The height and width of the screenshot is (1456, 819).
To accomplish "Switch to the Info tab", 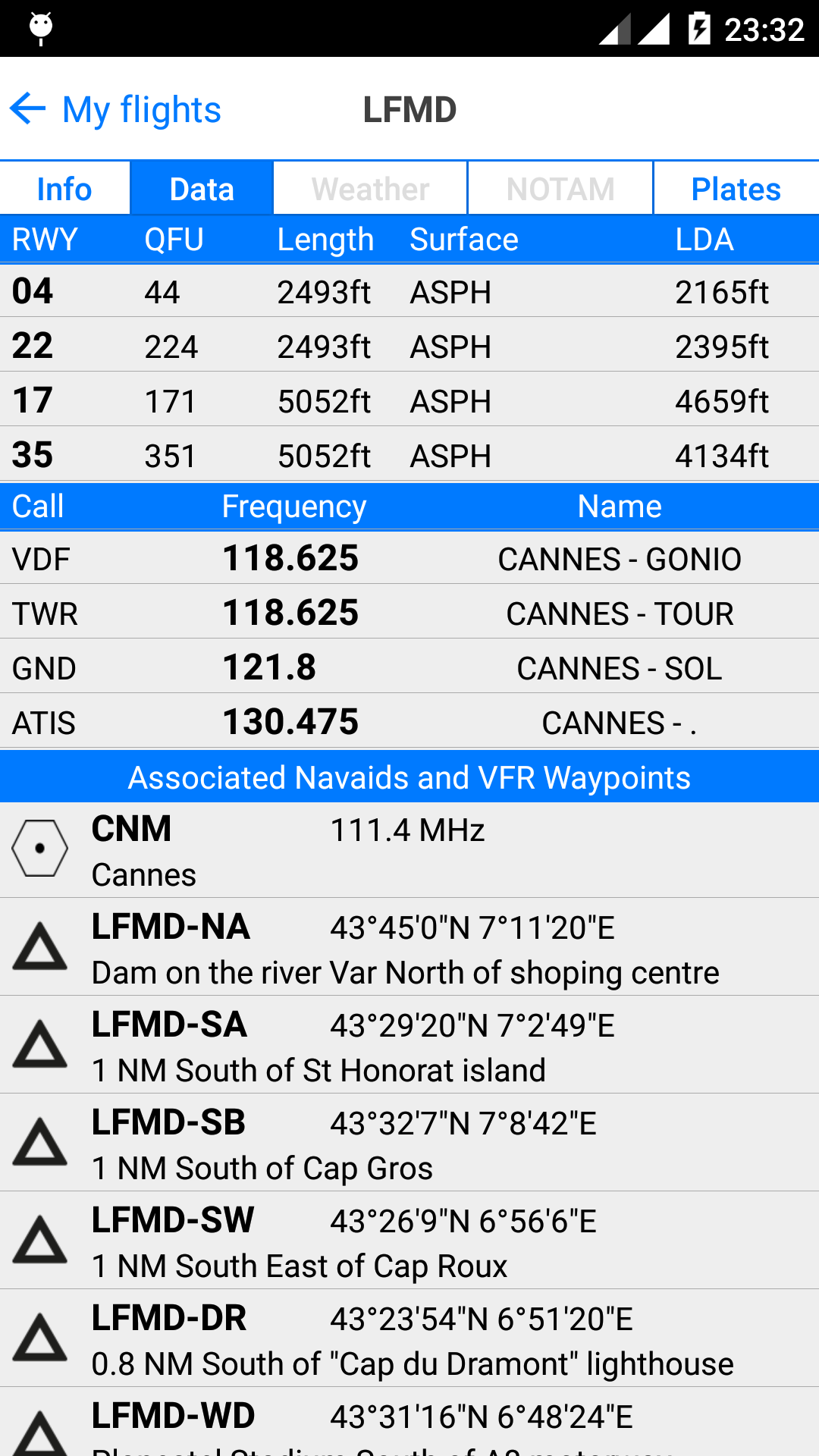I will 64,189.
